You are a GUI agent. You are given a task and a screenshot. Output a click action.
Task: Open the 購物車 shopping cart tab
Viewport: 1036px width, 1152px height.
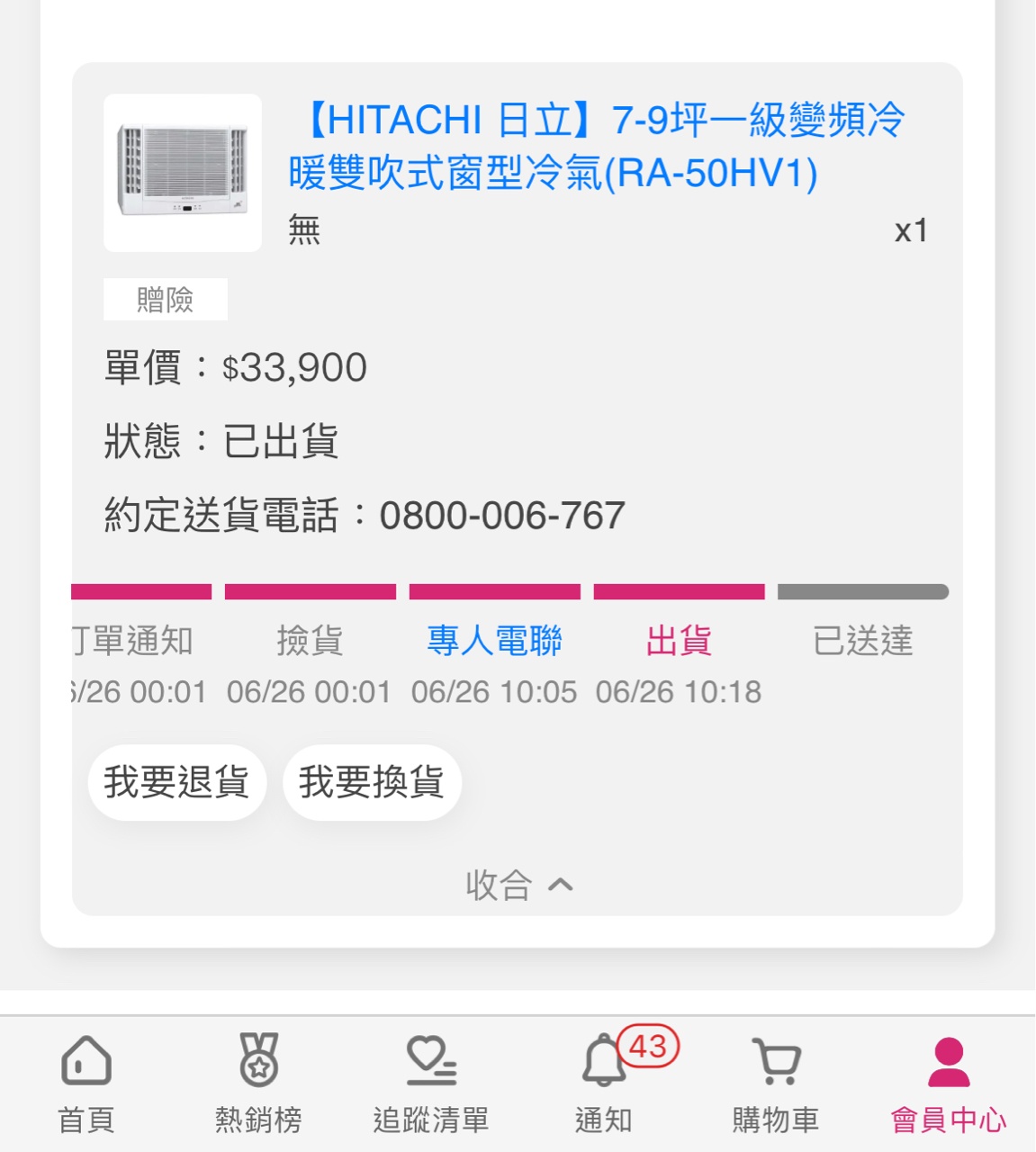click(776, 1084)
